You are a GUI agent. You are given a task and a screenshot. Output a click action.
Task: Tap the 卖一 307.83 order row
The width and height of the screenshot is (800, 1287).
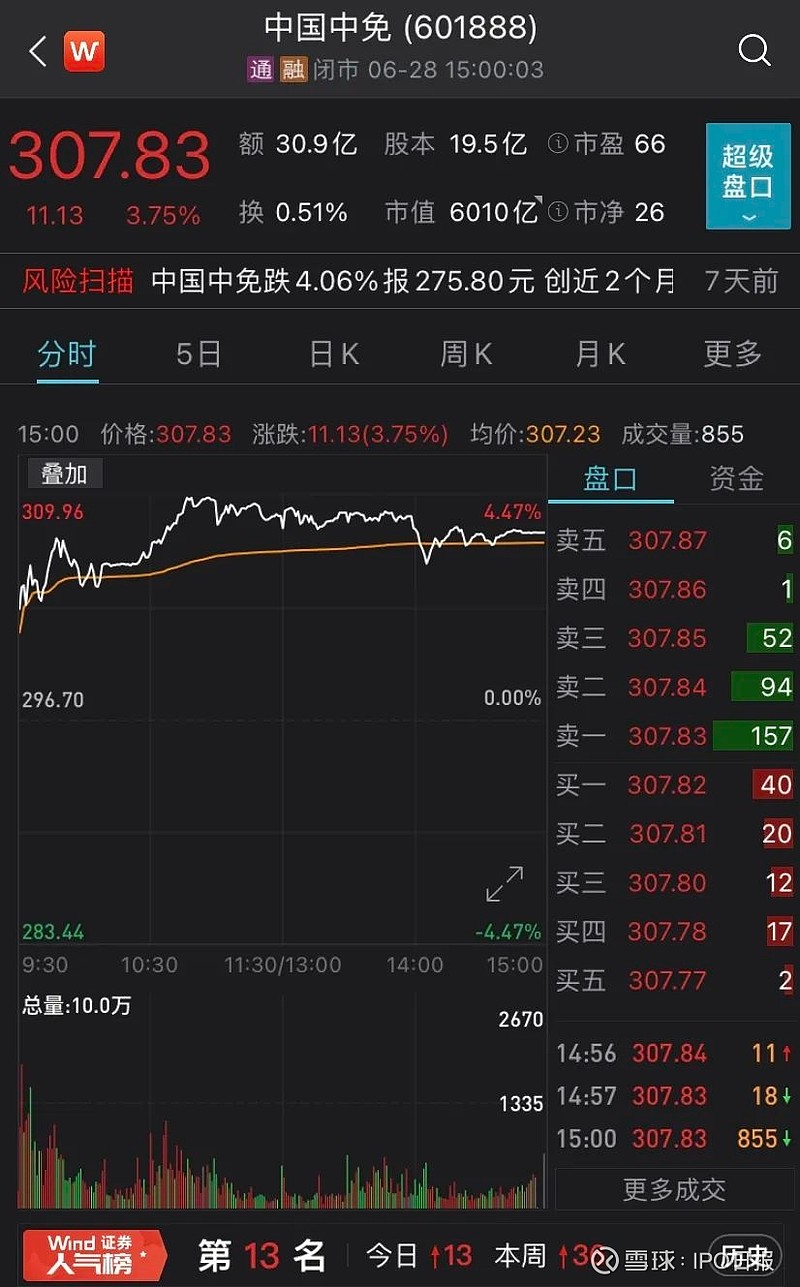[x=674, y=736]
